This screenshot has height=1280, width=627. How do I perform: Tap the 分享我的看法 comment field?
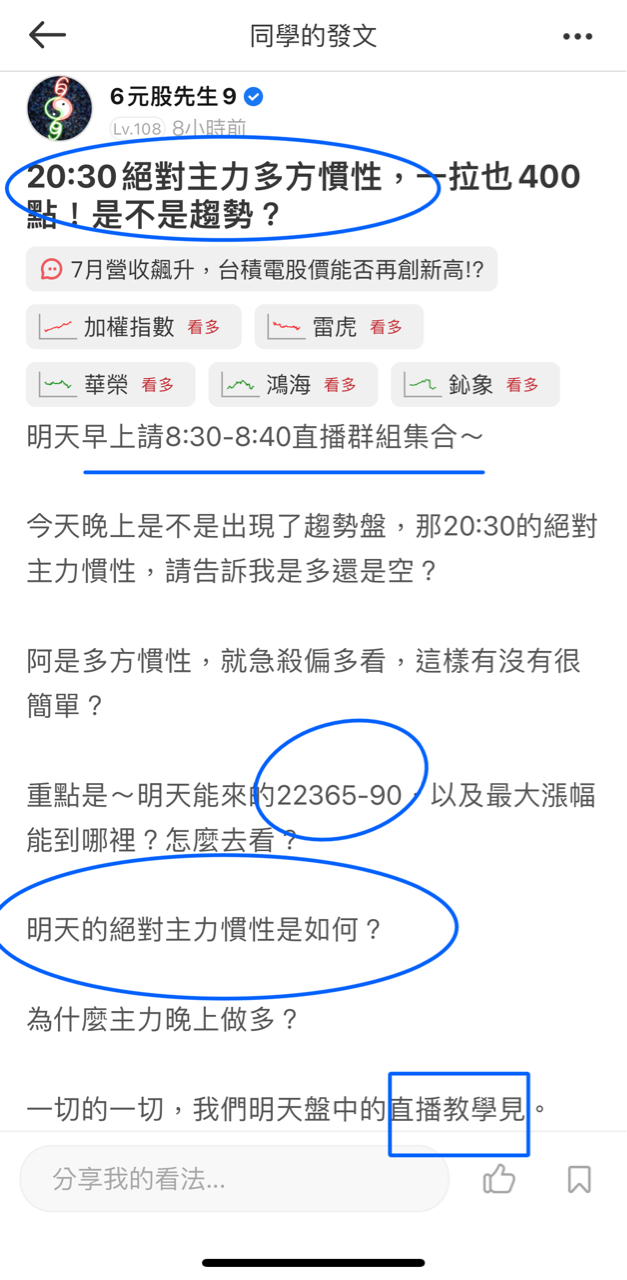[x=234, y=1179]
